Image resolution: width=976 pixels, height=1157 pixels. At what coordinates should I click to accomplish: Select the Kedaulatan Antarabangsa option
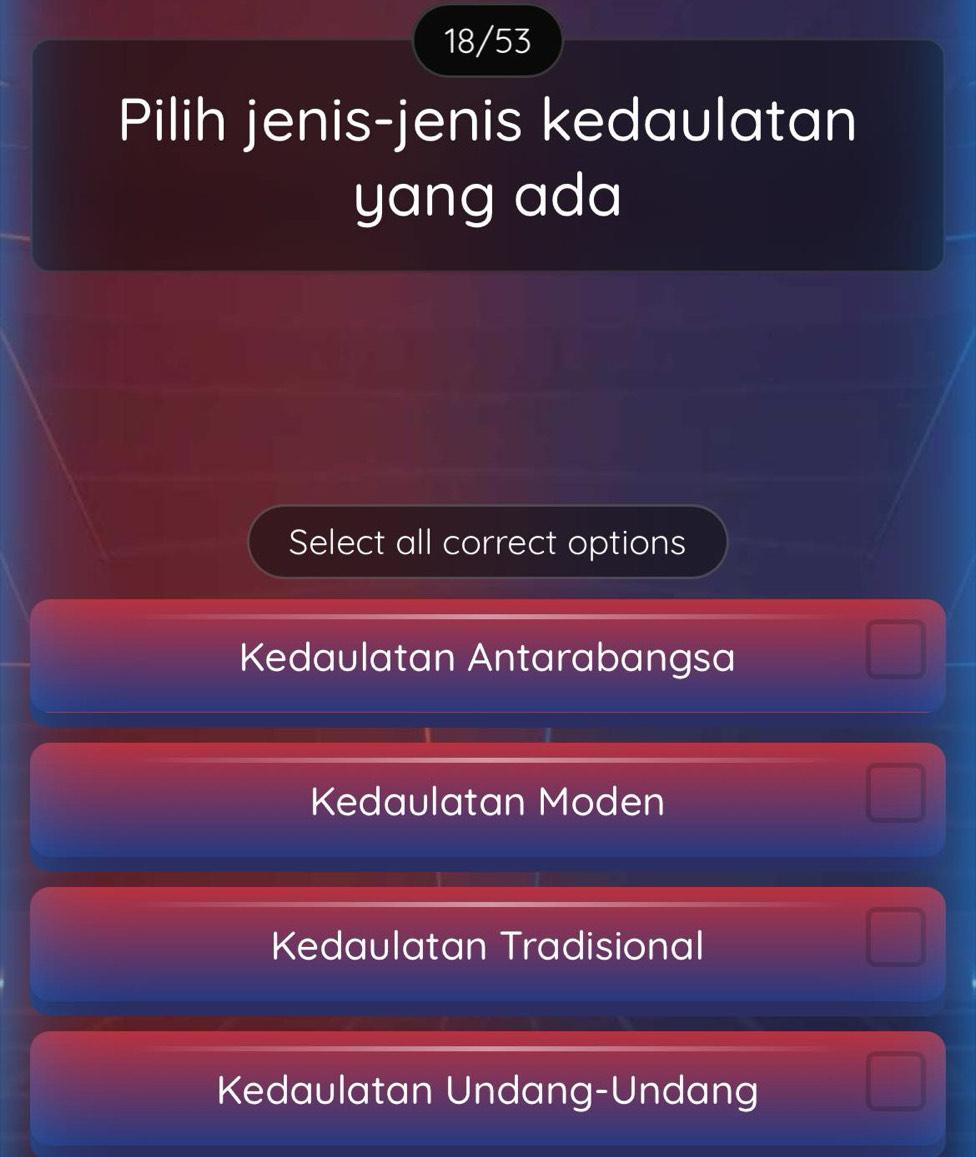pyautogui.click(x=488, y=657)
